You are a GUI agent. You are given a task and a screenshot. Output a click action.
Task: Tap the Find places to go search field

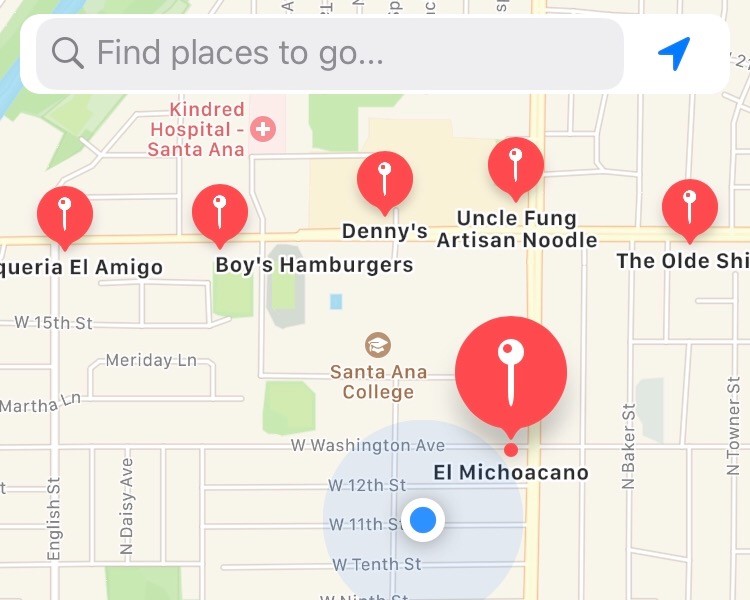click(330, 53)
